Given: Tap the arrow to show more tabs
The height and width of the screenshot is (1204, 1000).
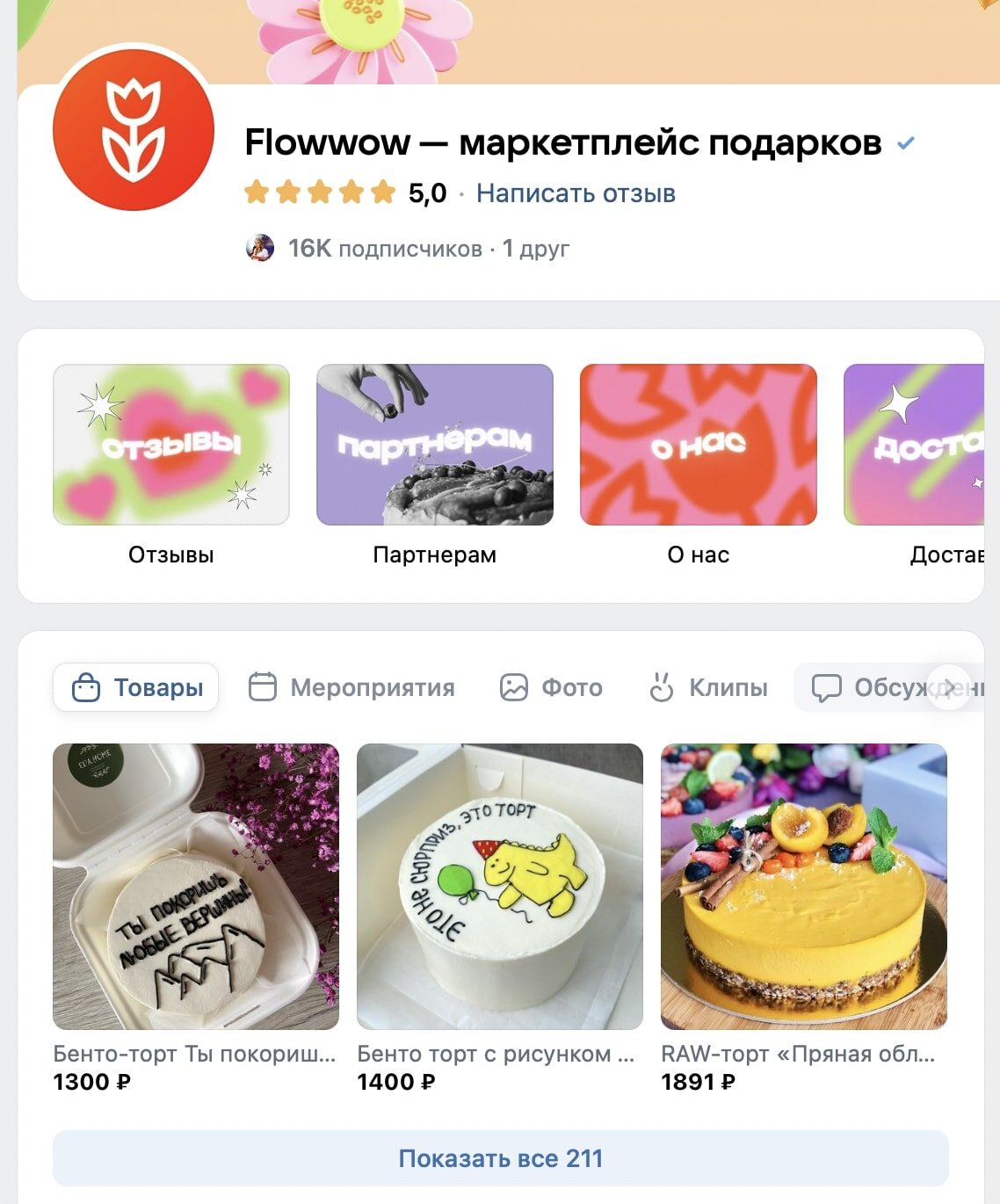Looking at the screenshot, I should (950, 687).
